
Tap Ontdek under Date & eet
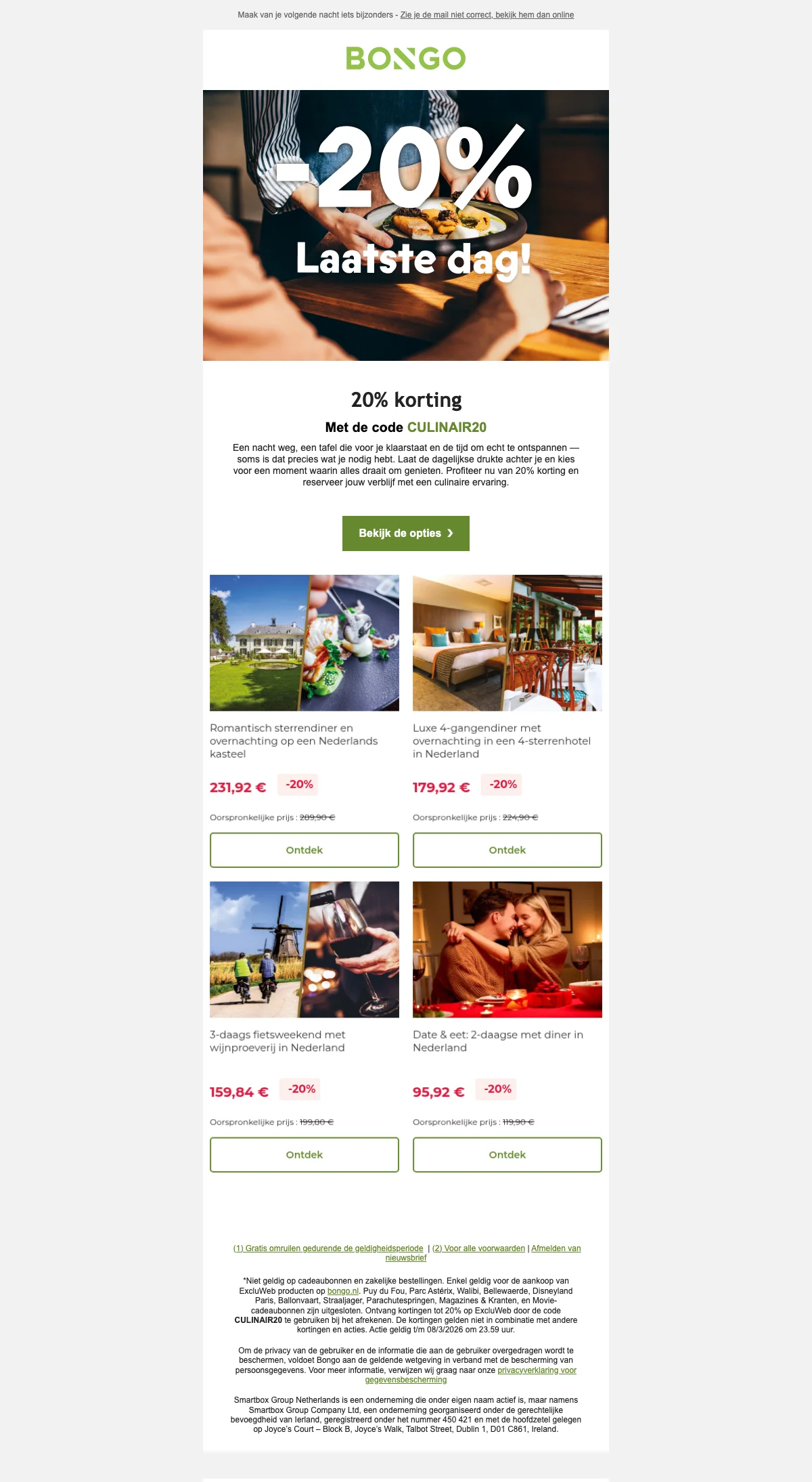pyautogui.click(x=507, y=1154)
